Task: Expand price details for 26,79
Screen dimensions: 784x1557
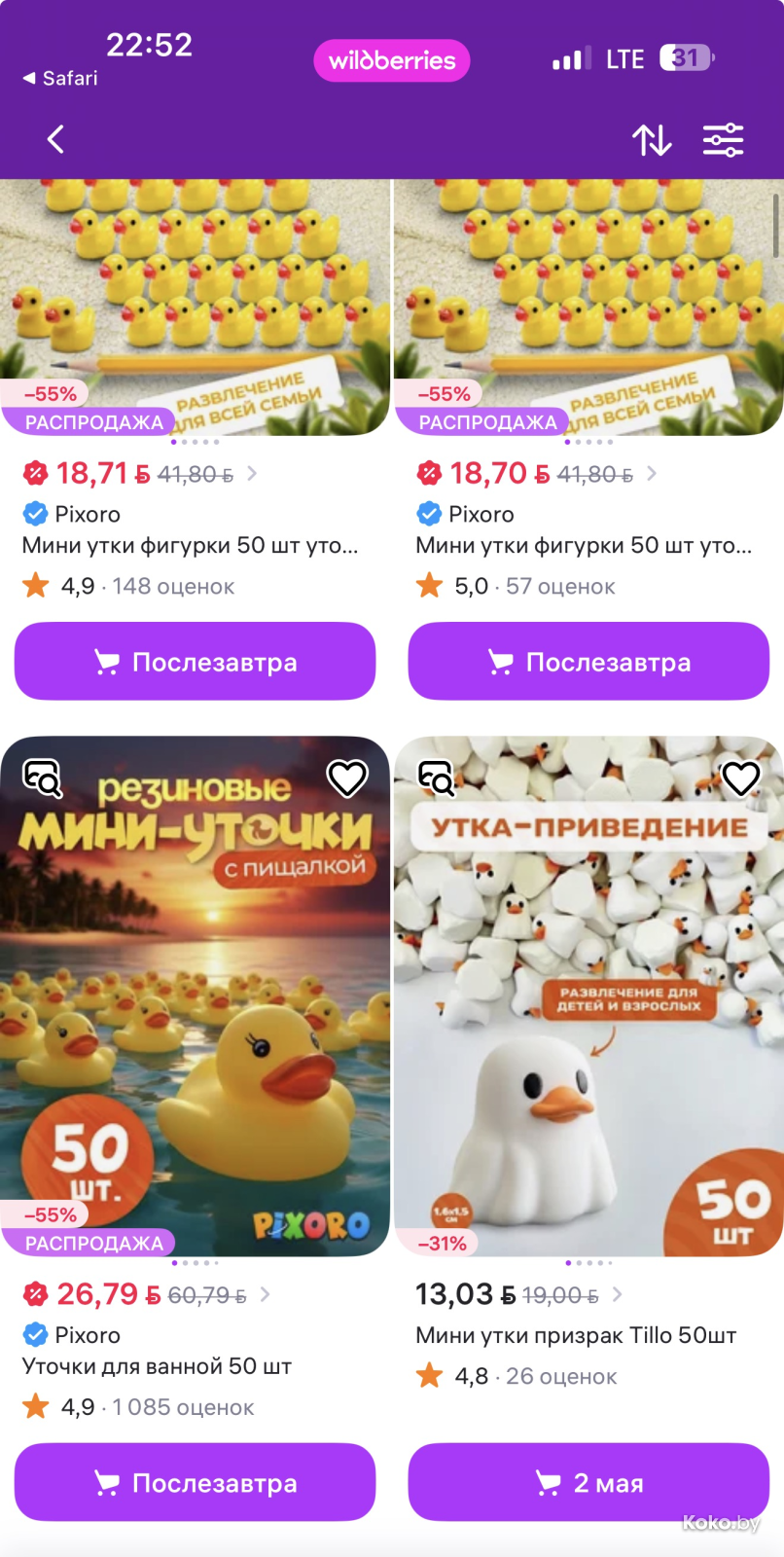Action: pos(266,1295)
